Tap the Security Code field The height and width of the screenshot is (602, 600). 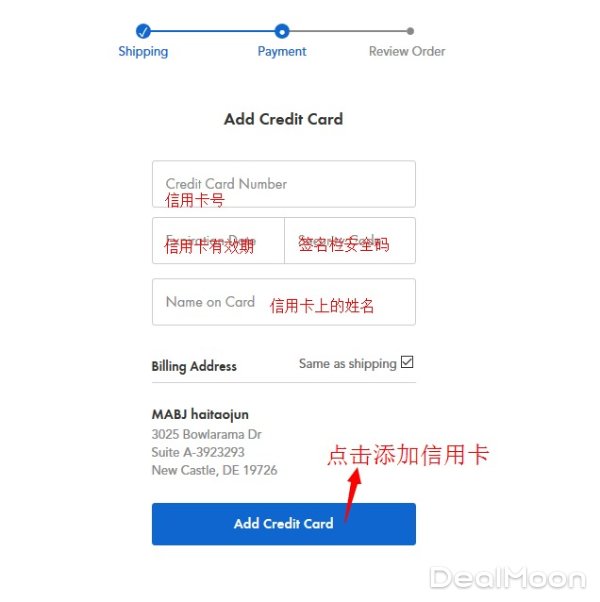coord(350,241)
